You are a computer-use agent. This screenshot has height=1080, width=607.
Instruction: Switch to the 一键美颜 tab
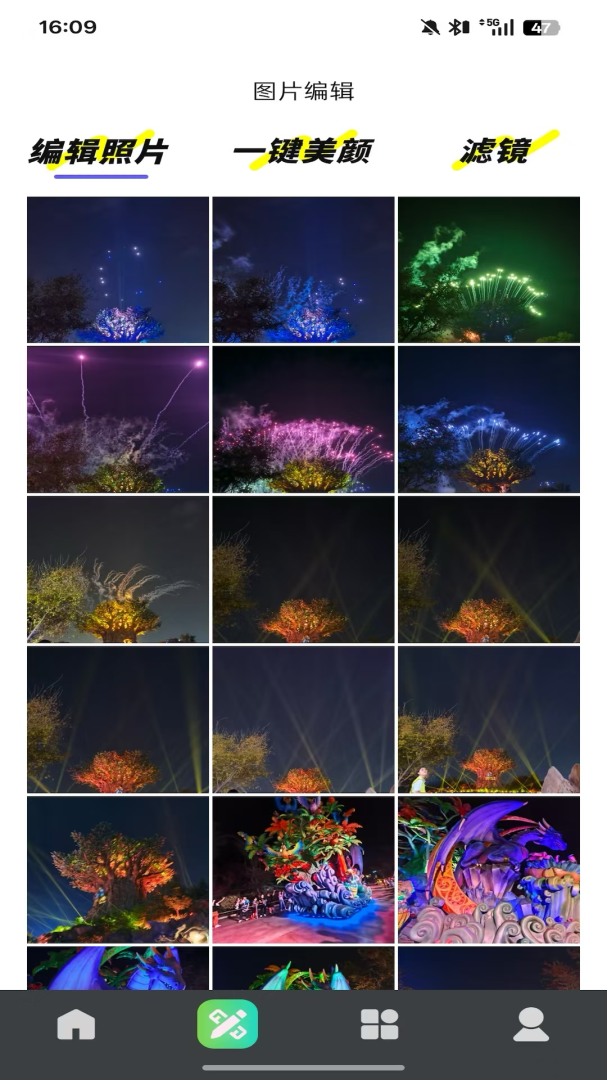[303, 151]
